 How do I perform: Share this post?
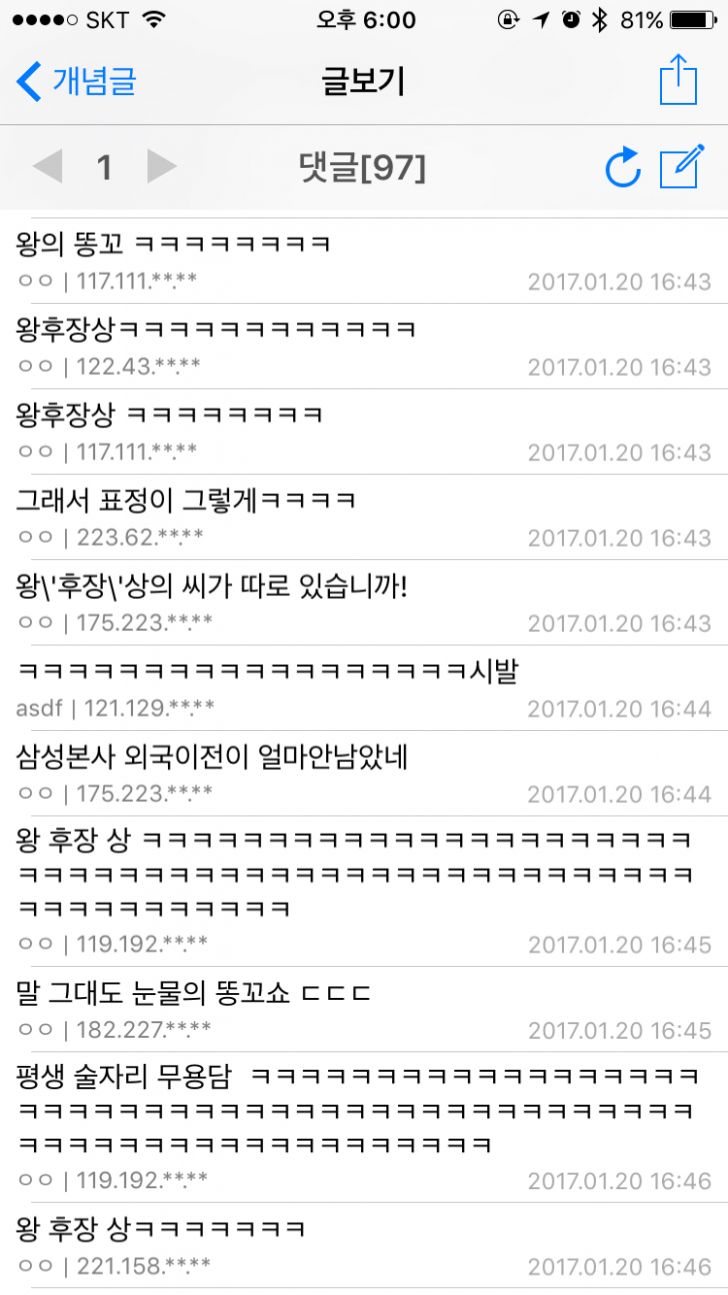pyautogui.click(x=678, y=80)
